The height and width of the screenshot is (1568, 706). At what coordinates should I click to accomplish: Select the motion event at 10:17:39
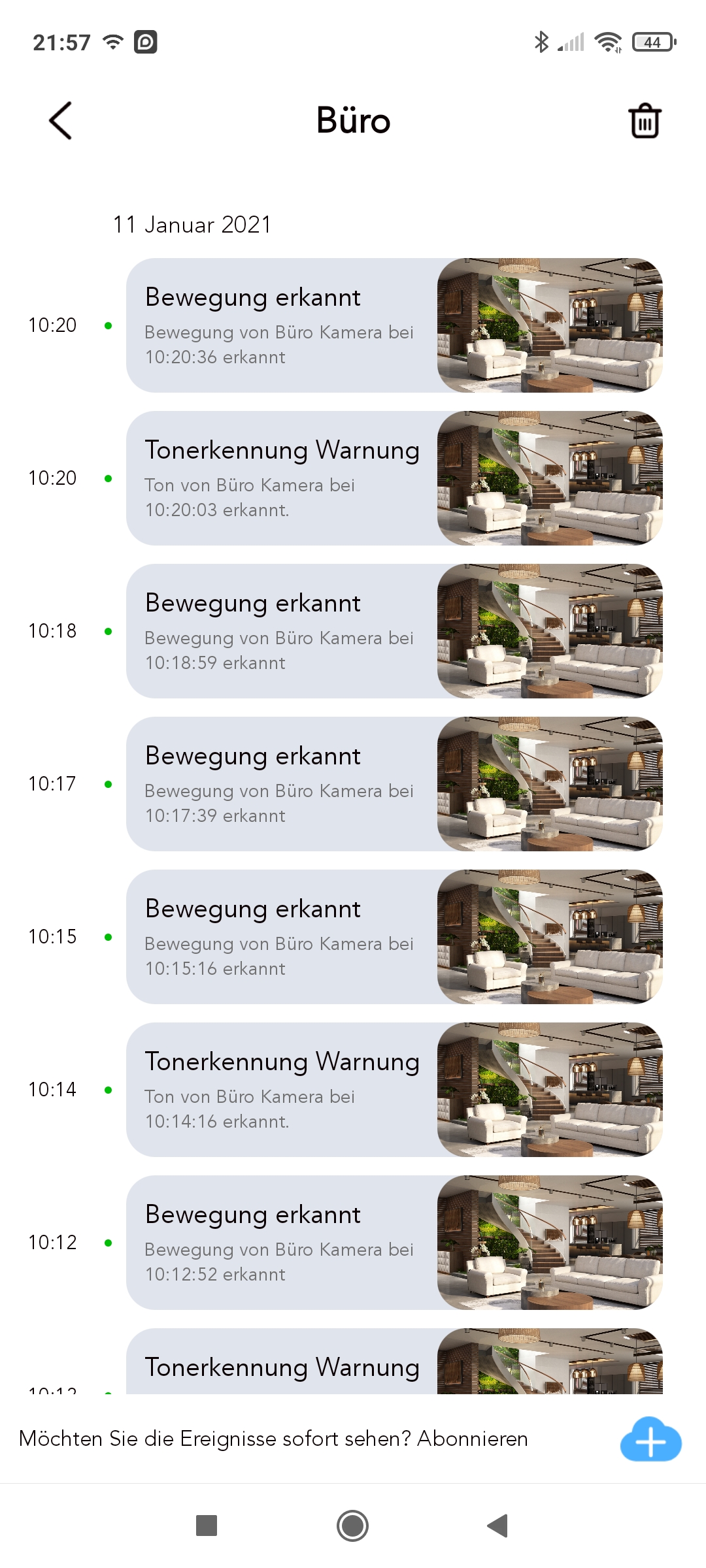coord(394,784)
